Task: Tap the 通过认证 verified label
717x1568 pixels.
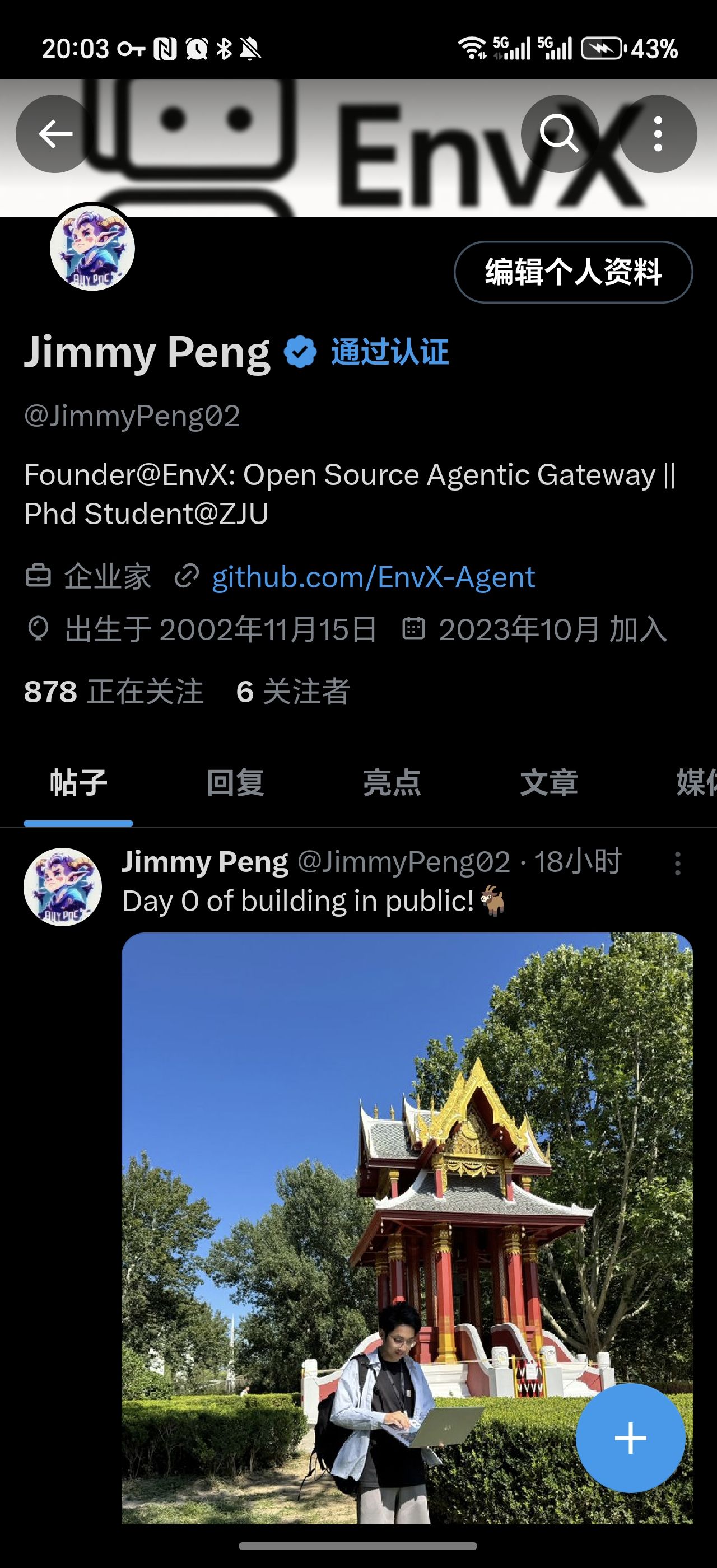Action: 389,352
